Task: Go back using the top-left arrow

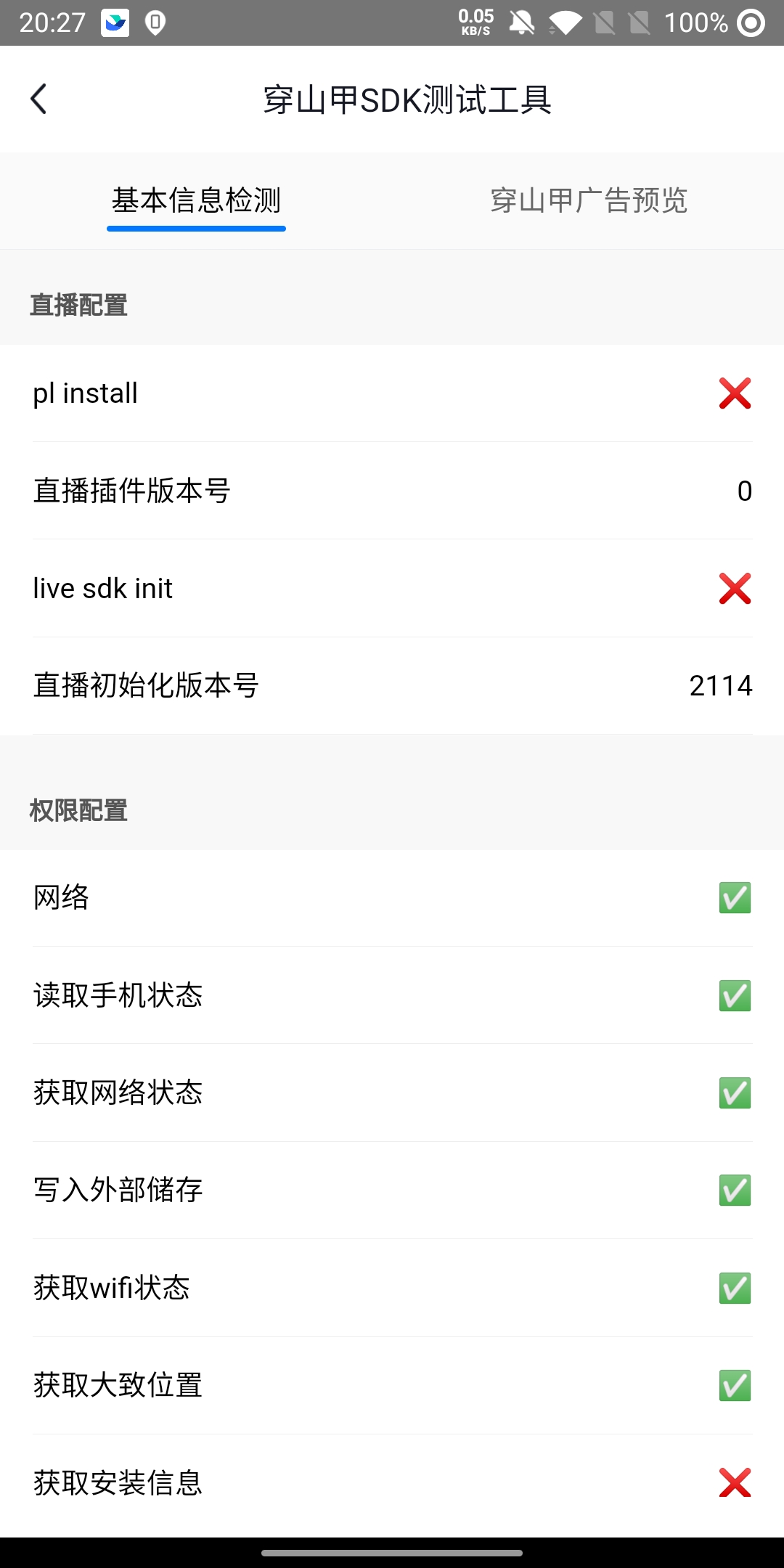Action: (x=39, y=99)
